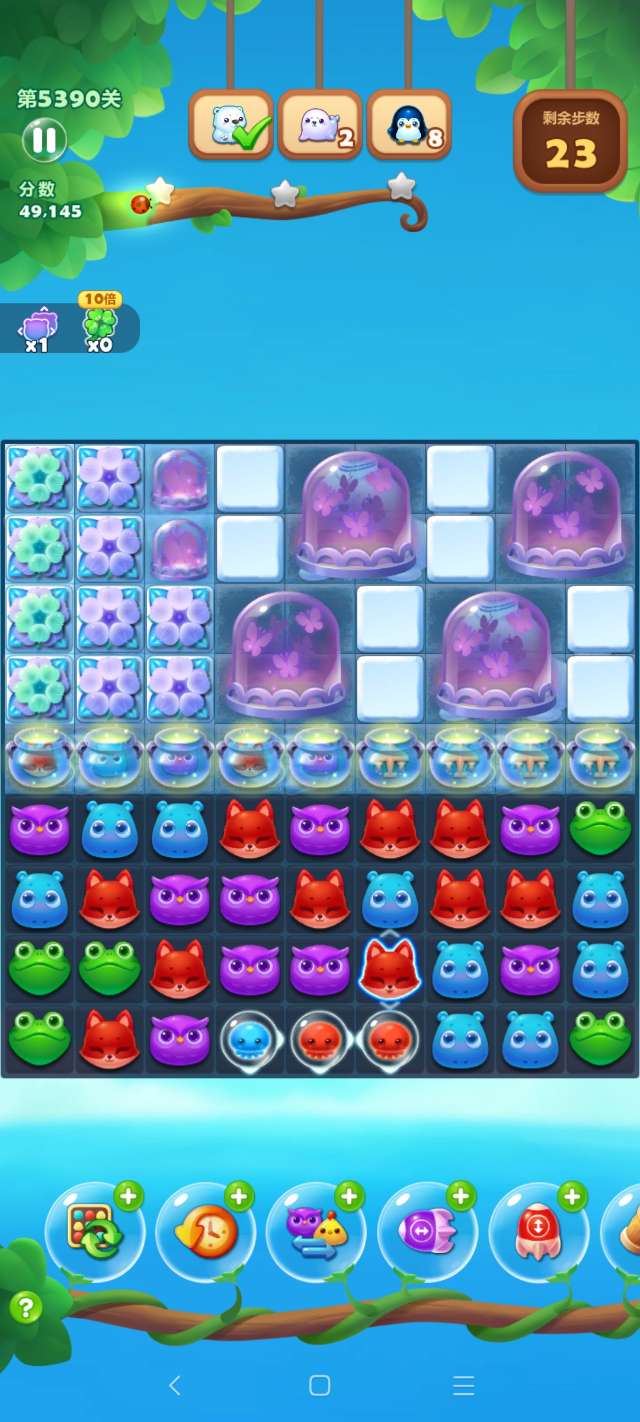Tap the blue jellyfish bubble tile
Screen dimensions: 640x1422
[x=249, y=1040]
